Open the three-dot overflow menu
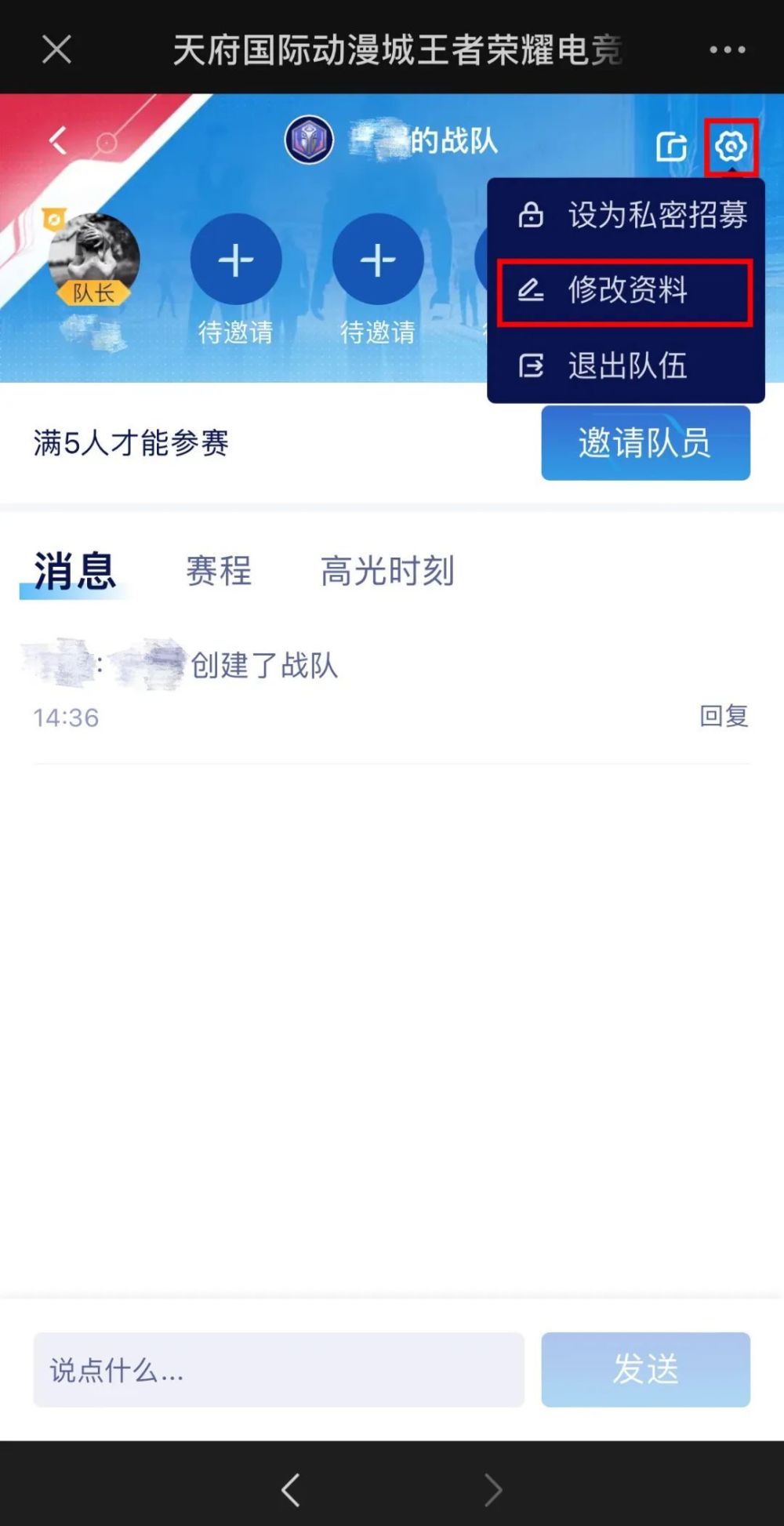Image resolution: width=784 pixels, height=1526 pixels. [x=727, y=49]
